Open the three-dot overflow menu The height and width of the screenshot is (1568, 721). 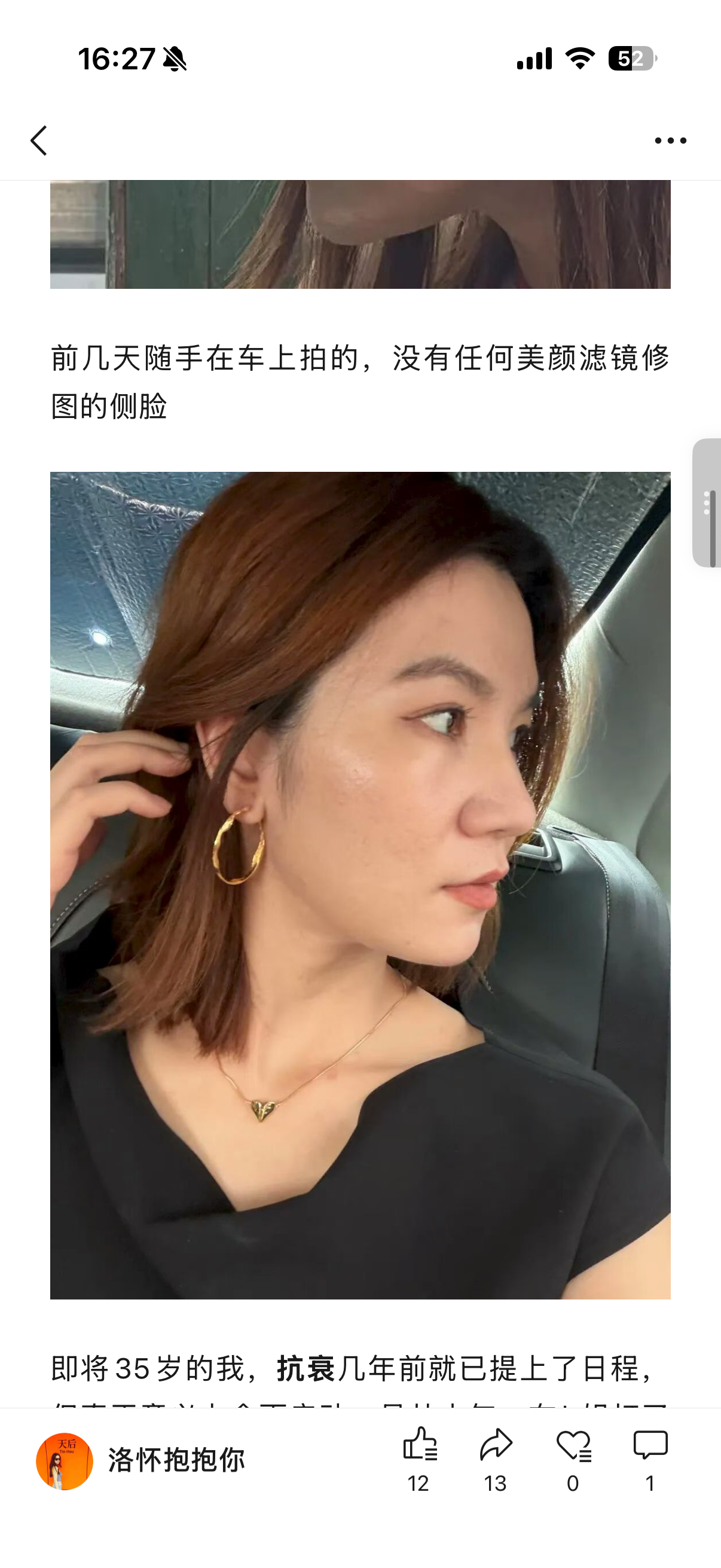click(x=671, y=141)
